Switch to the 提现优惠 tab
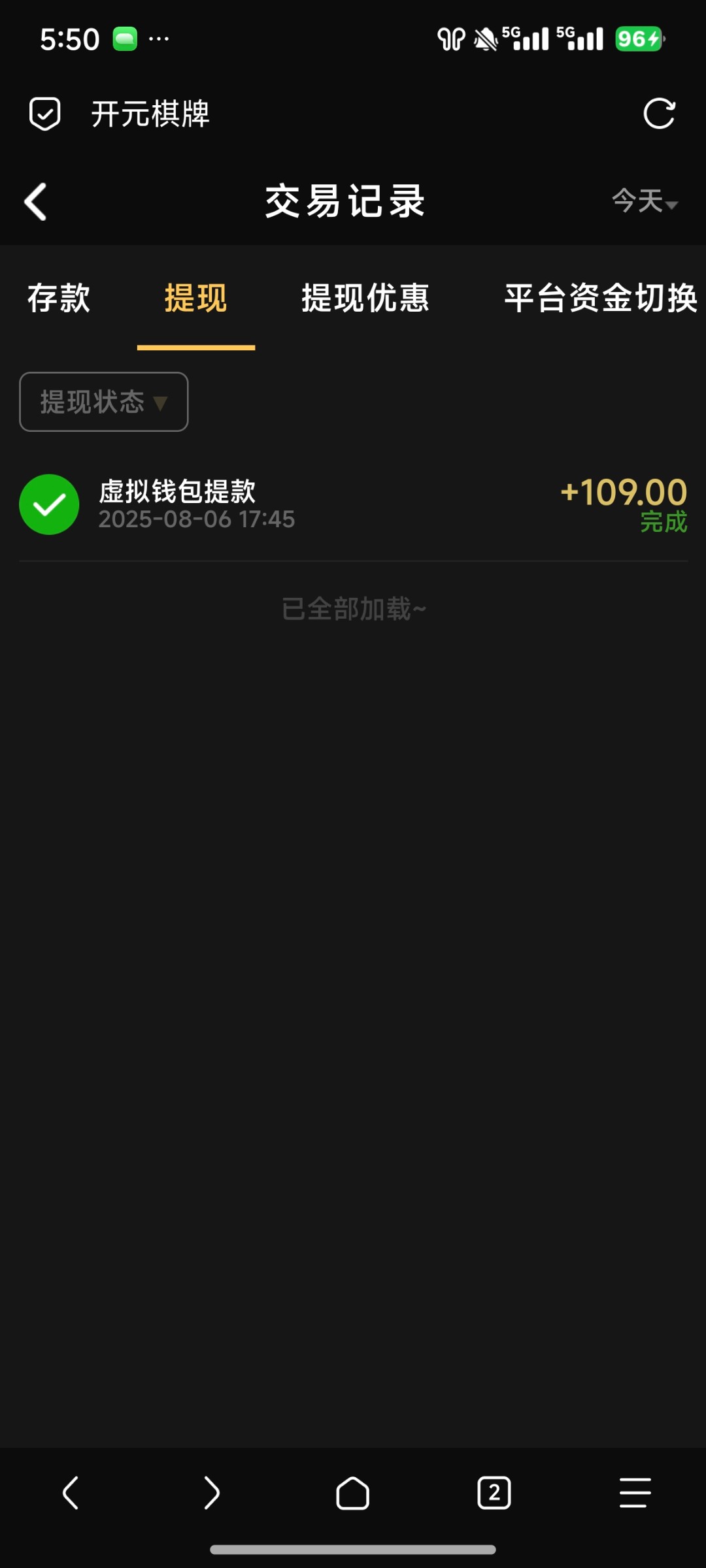The width and height of the screenshot is (706, 1568). click(x=365, y=298)
